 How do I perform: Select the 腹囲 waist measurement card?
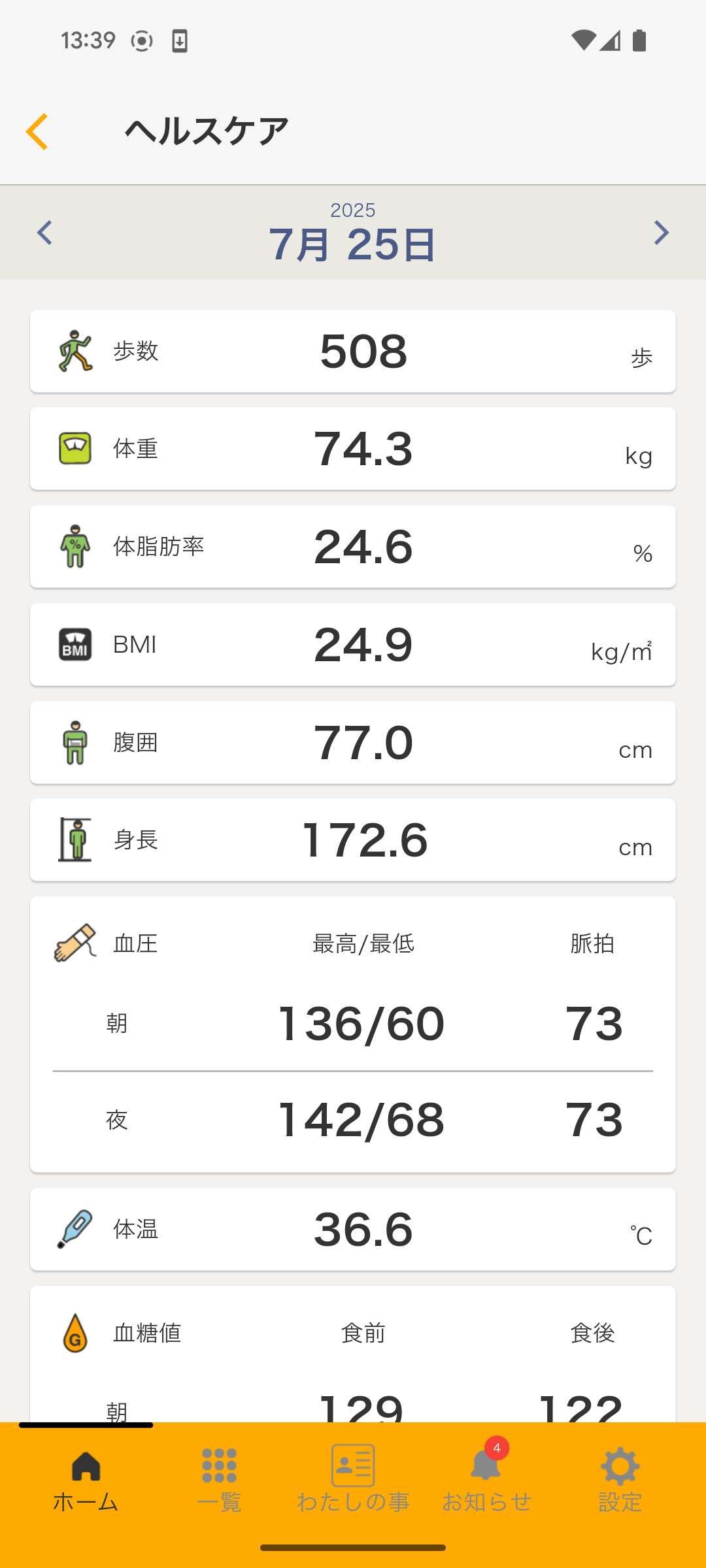point(353,743)
